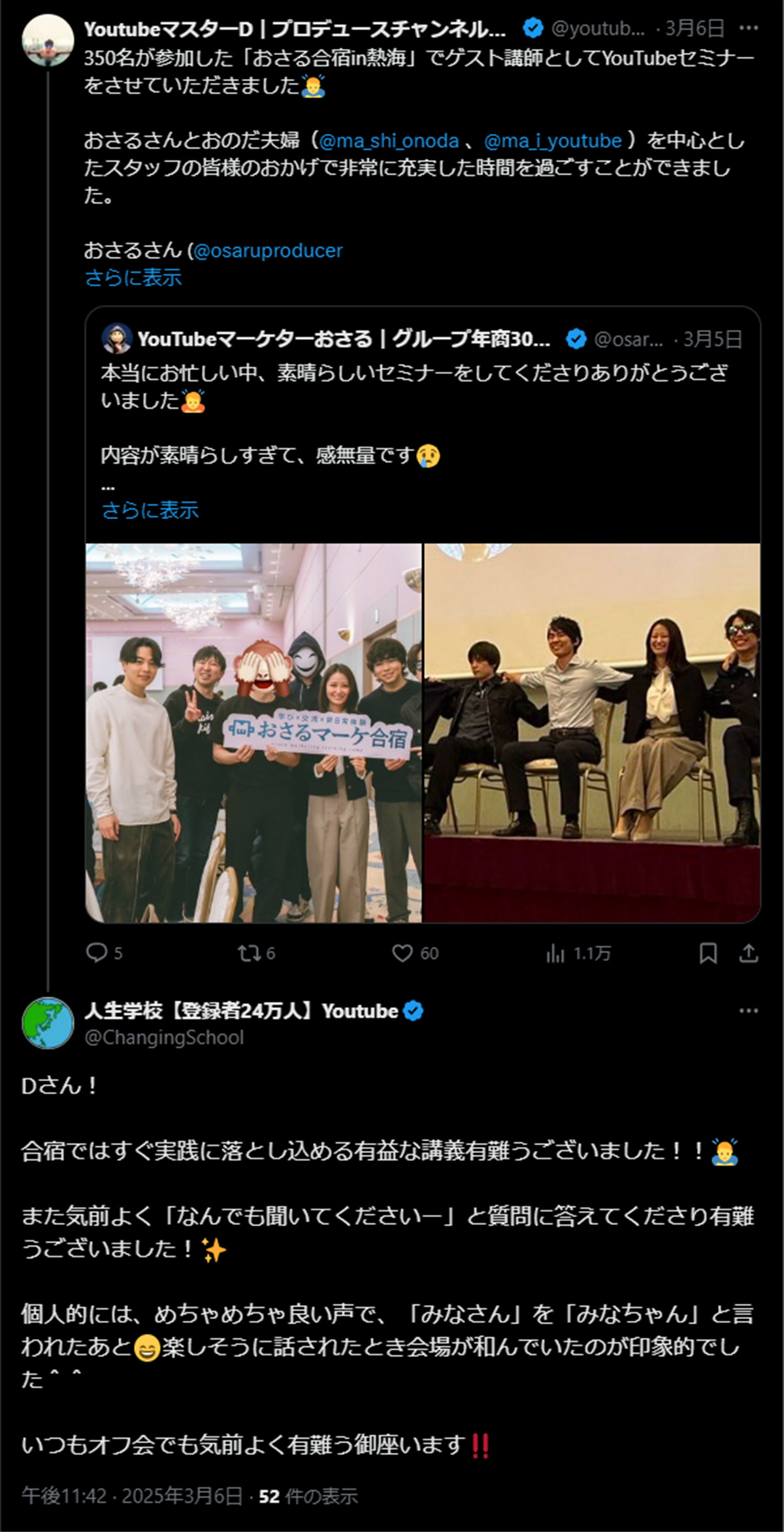The image size is (784, 1532).
Task: Bookmark YoutubeマスターD's post
Action: coord(708,954)
